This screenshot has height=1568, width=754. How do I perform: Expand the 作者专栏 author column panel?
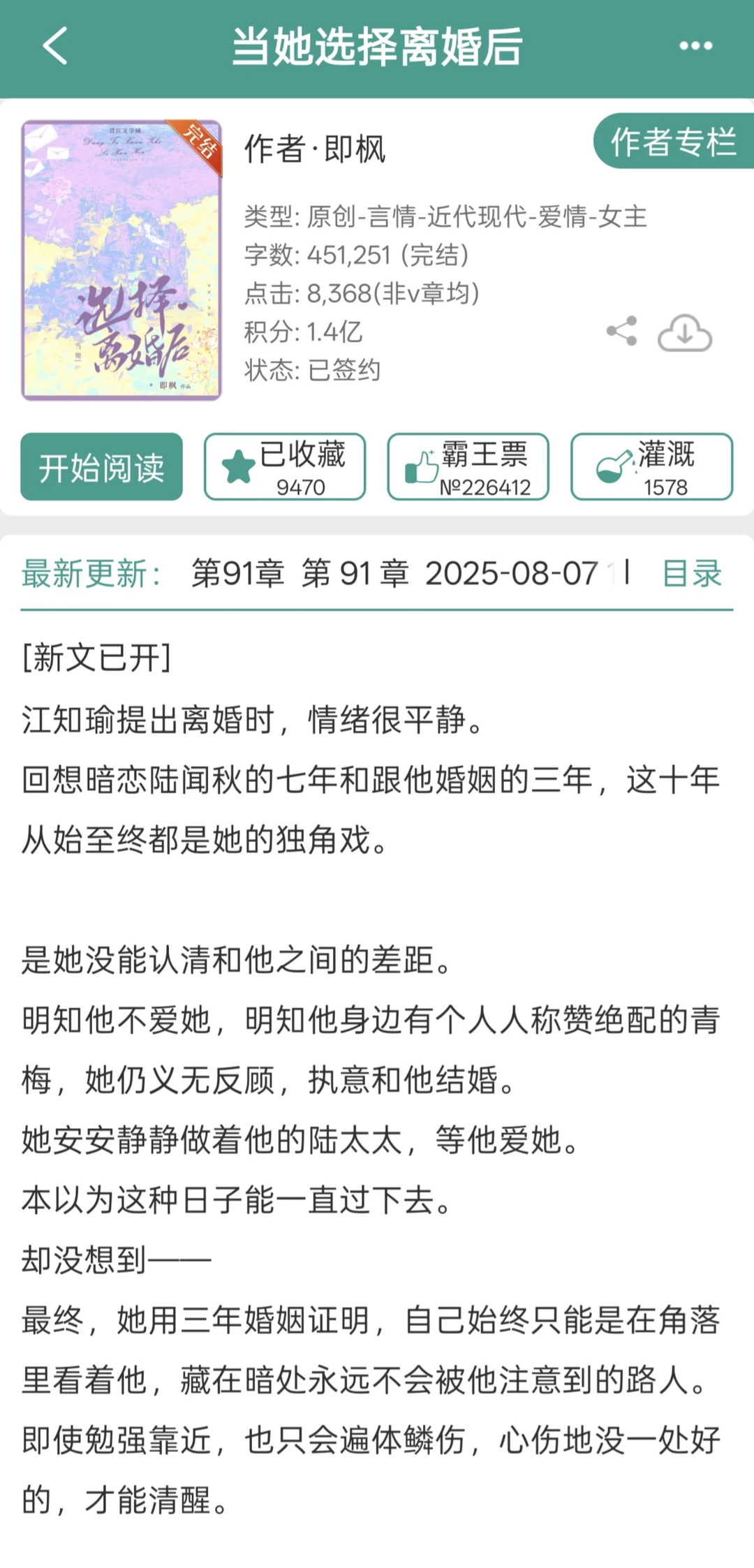coord(672,142)
